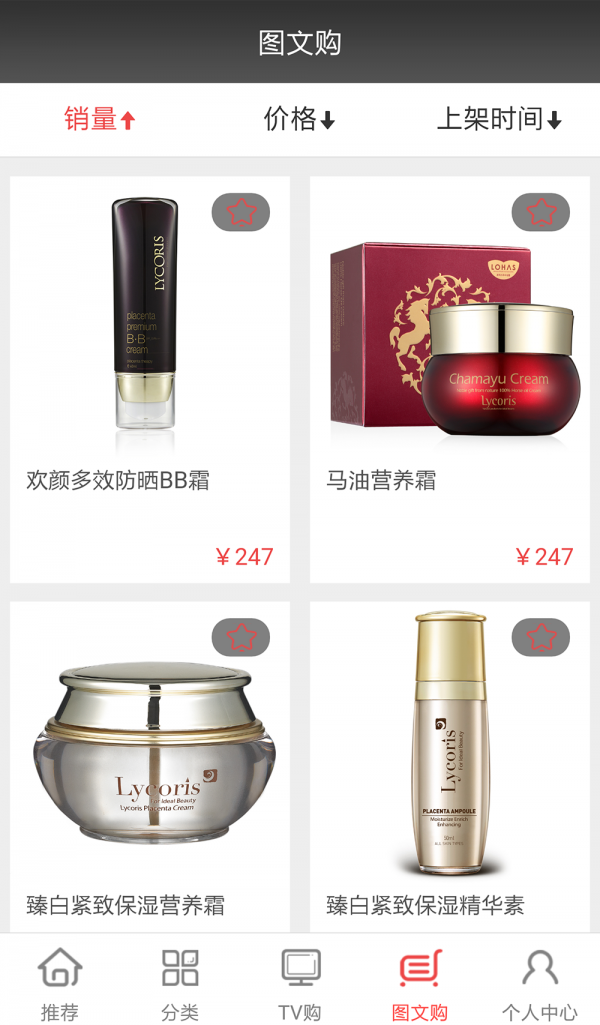
Task: Sort by 上架时间
Action: click(499, 120)
